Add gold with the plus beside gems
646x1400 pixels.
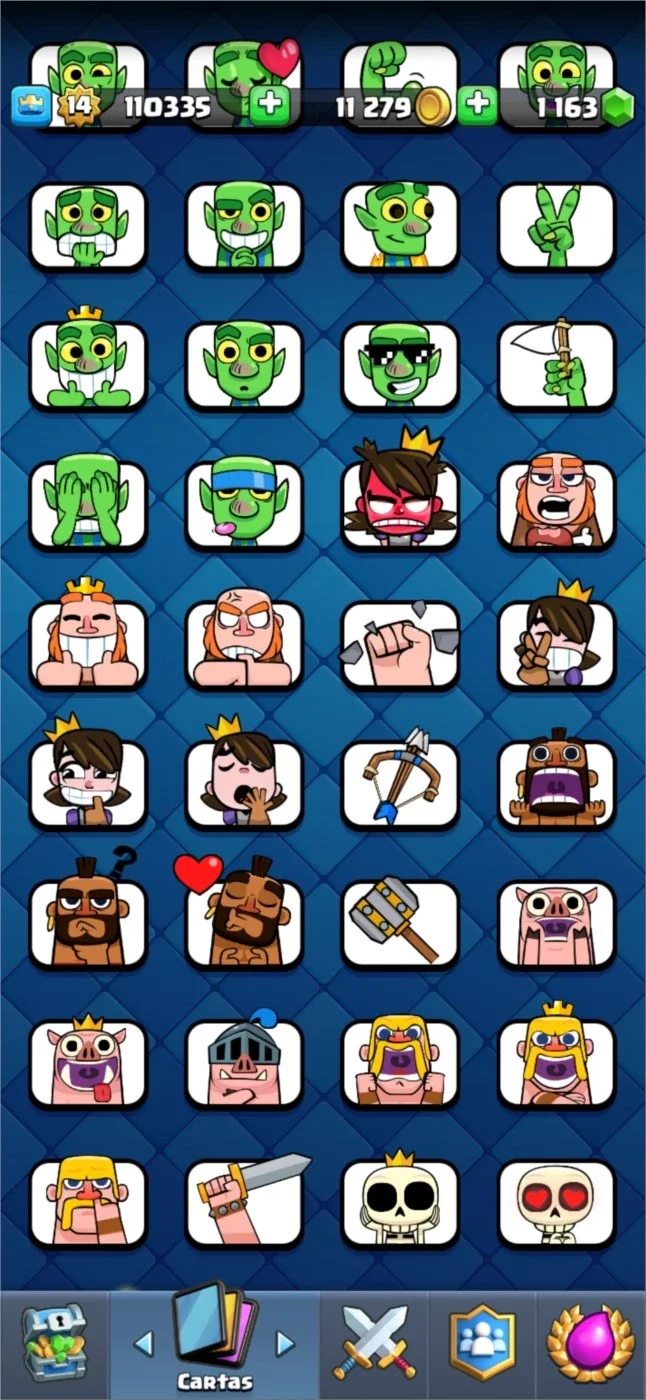(x=478, y=105)
